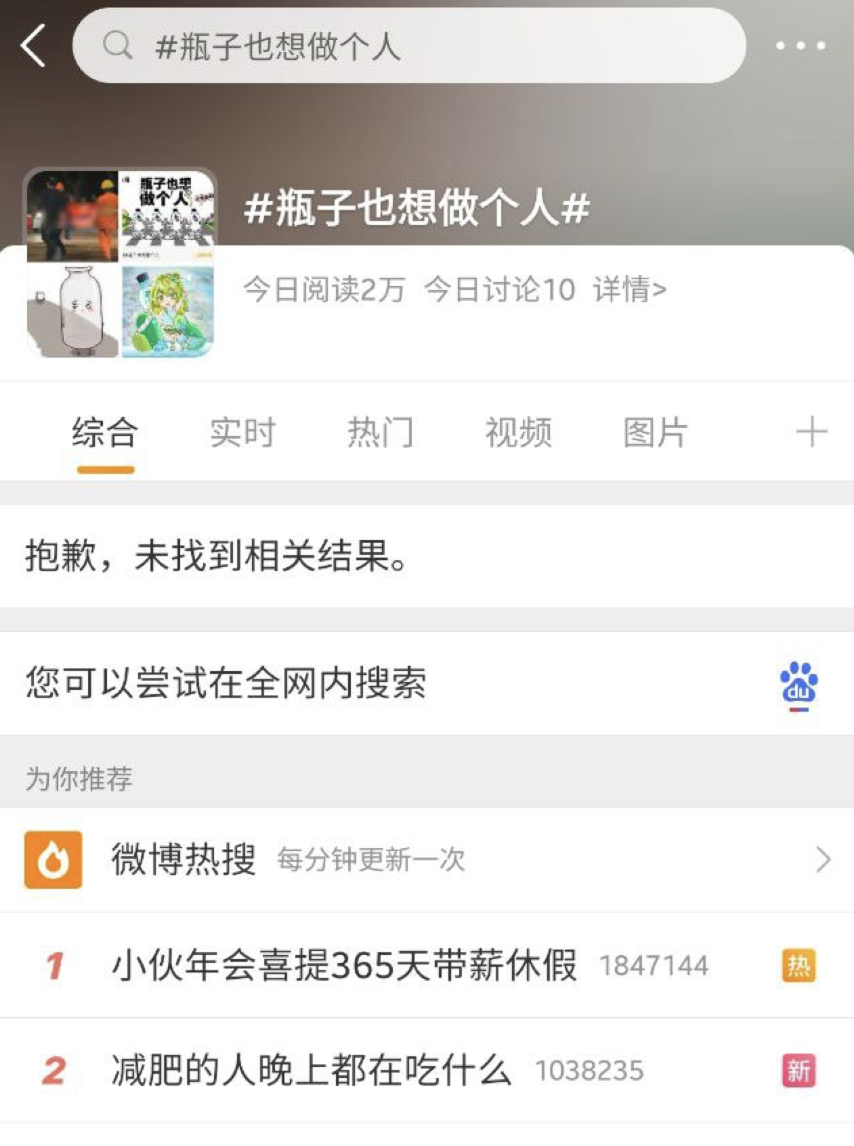Switch to the 热门 tab

(380, 433)
